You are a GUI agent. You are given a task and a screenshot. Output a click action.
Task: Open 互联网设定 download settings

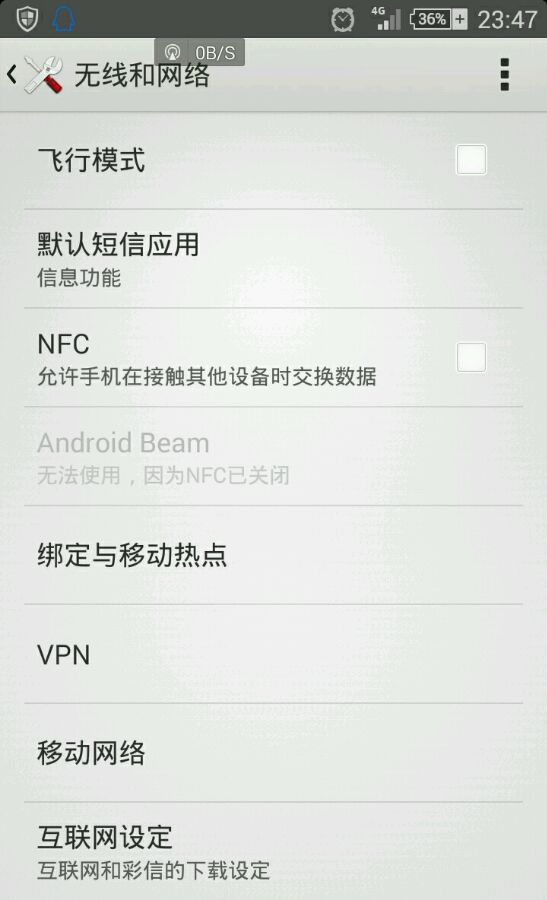(x=273, y=851)
